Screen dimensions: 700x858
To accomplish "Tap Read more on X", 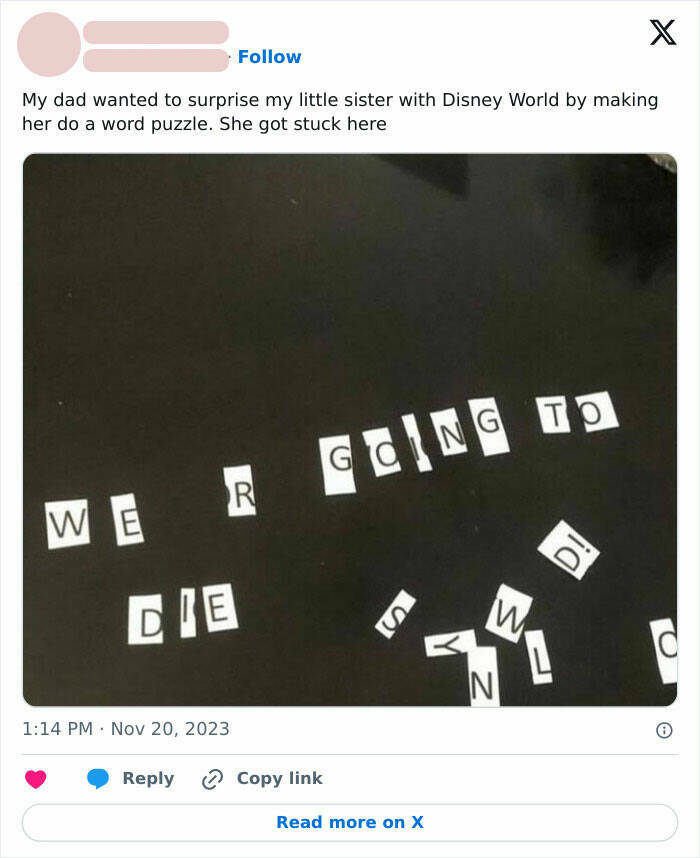I will click(349, 822).
